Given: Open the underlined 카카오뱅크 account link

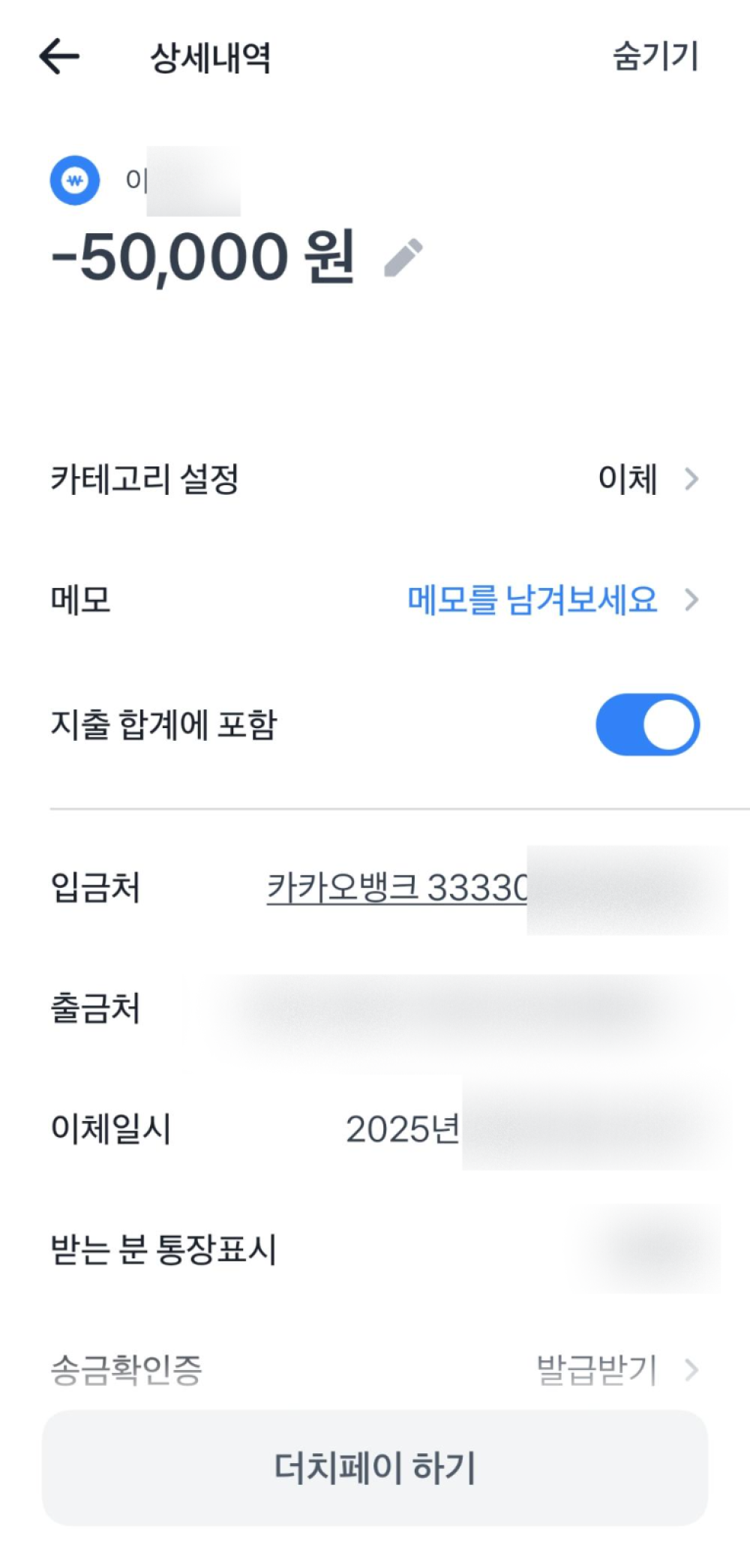Looking at the screenshot, I should coord(397,888).
